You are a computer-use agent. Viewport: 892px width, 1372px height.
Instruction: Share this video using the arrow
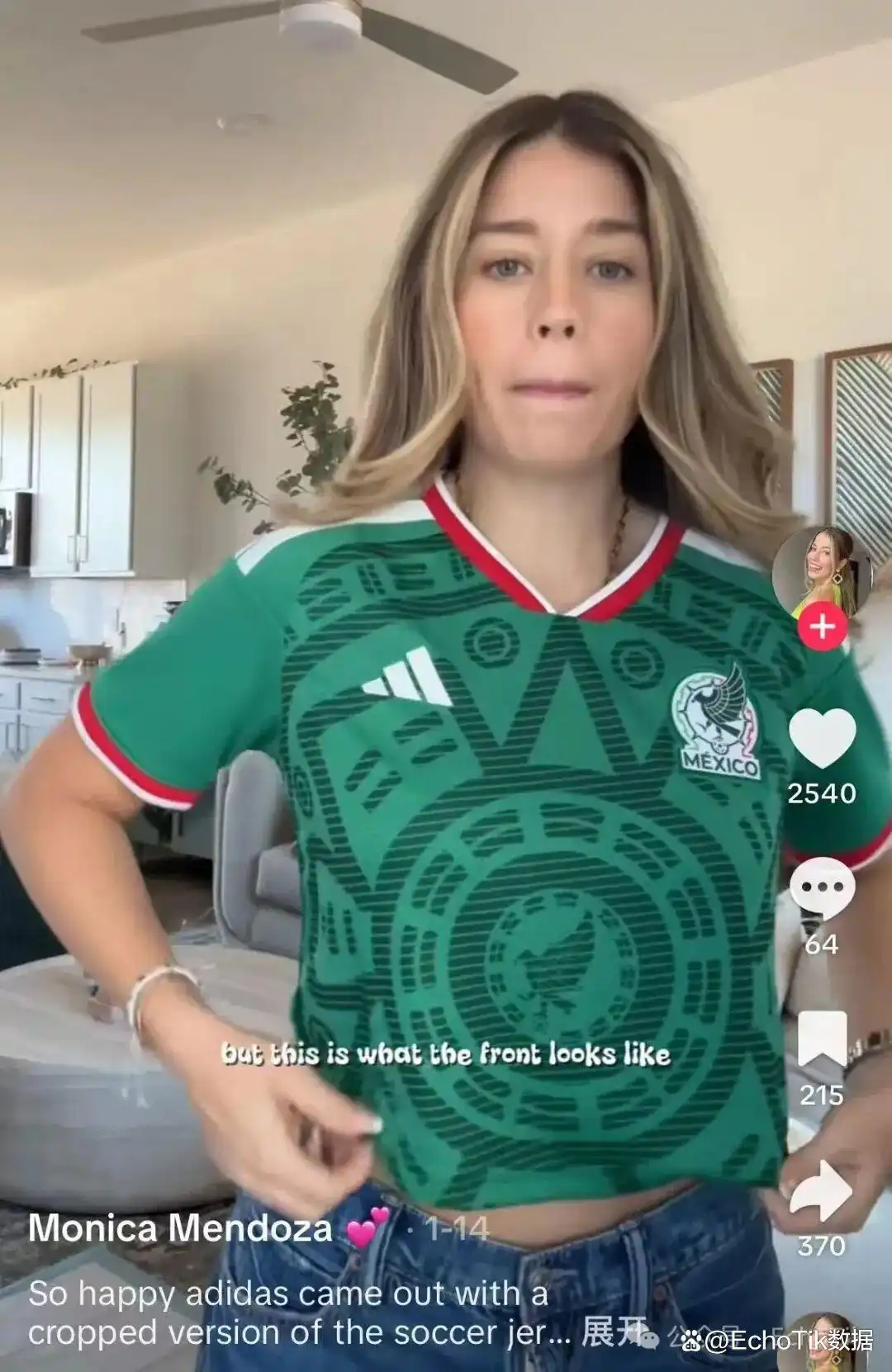[822, 1191]
